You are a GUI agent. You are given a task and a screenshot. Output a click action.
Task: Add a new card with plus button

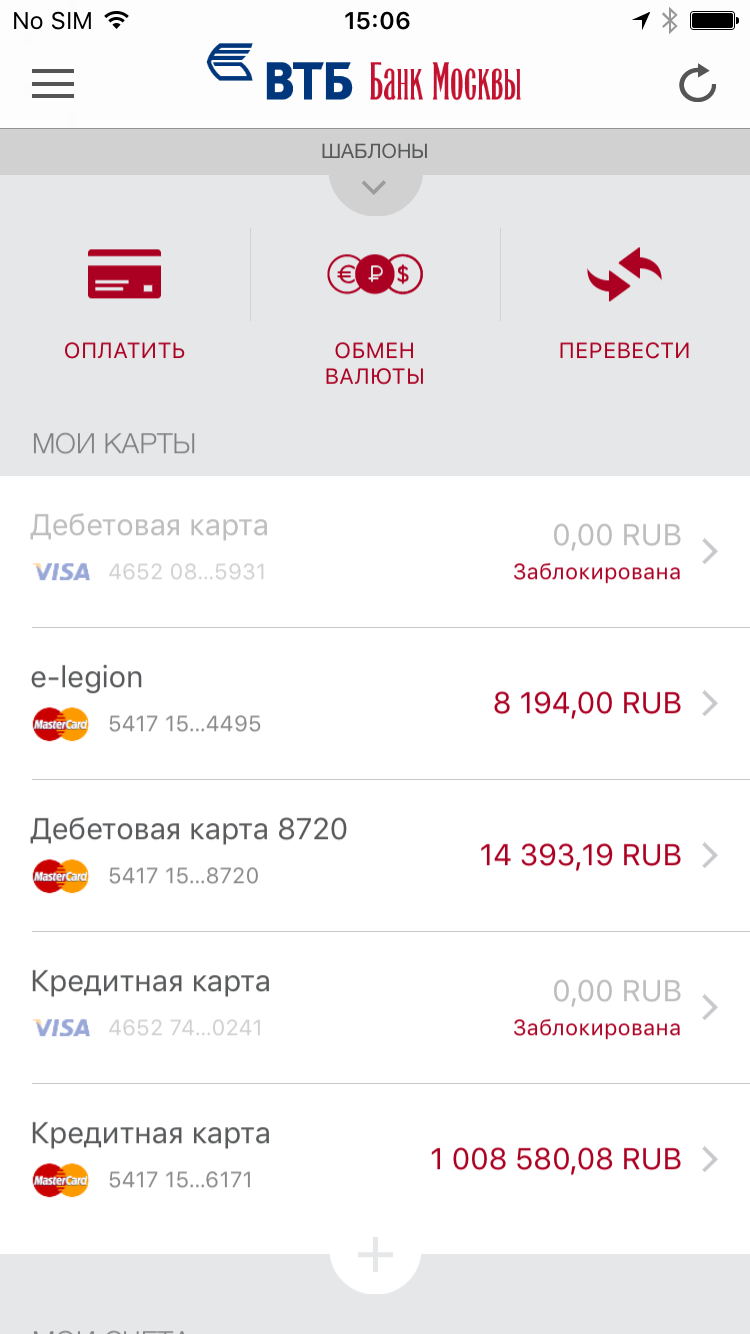(x=375, y=1254)
